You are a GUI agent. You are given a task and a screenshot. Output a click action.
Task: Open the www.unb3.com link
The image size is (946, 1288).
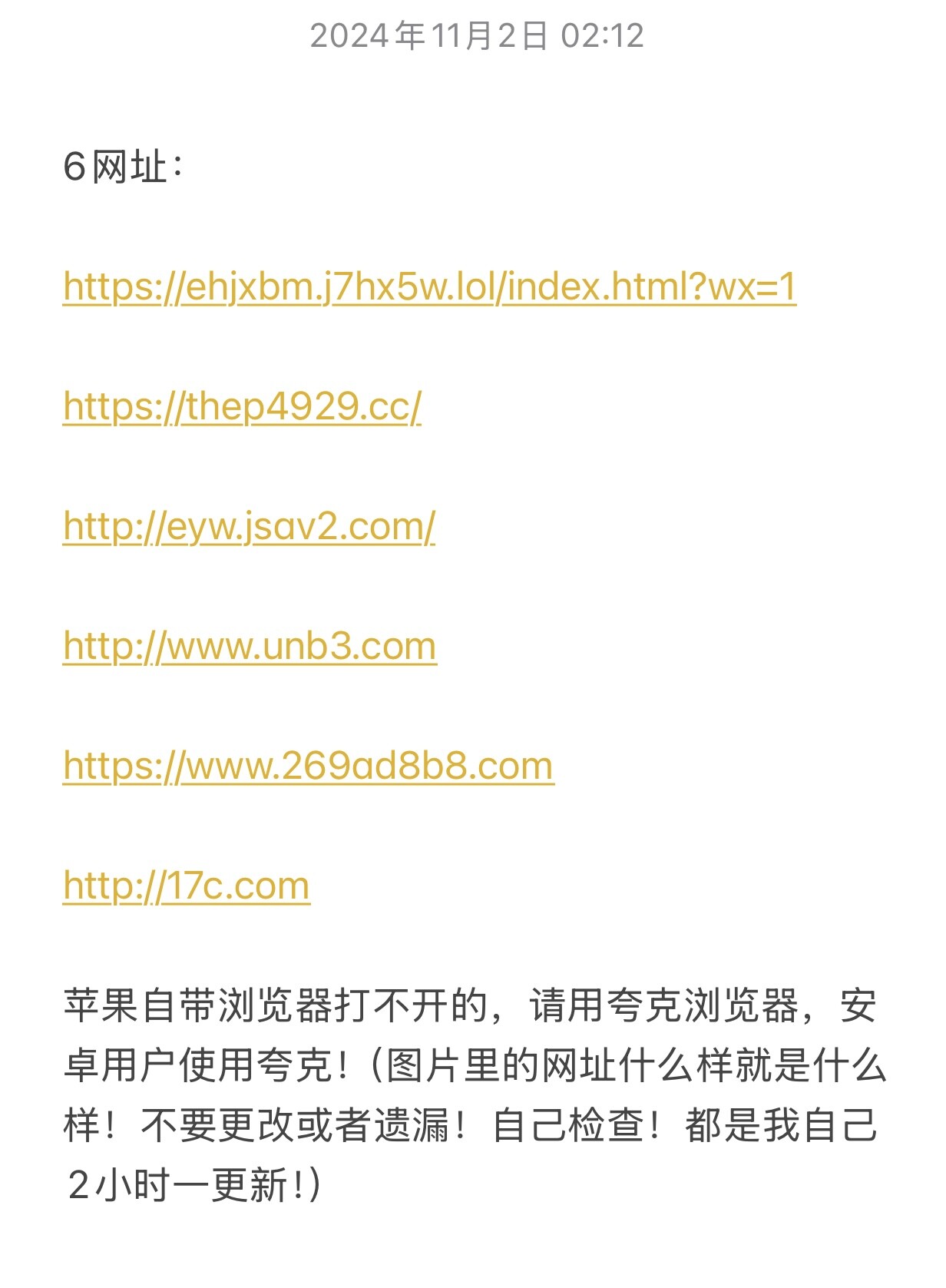(x=250, y=647)
